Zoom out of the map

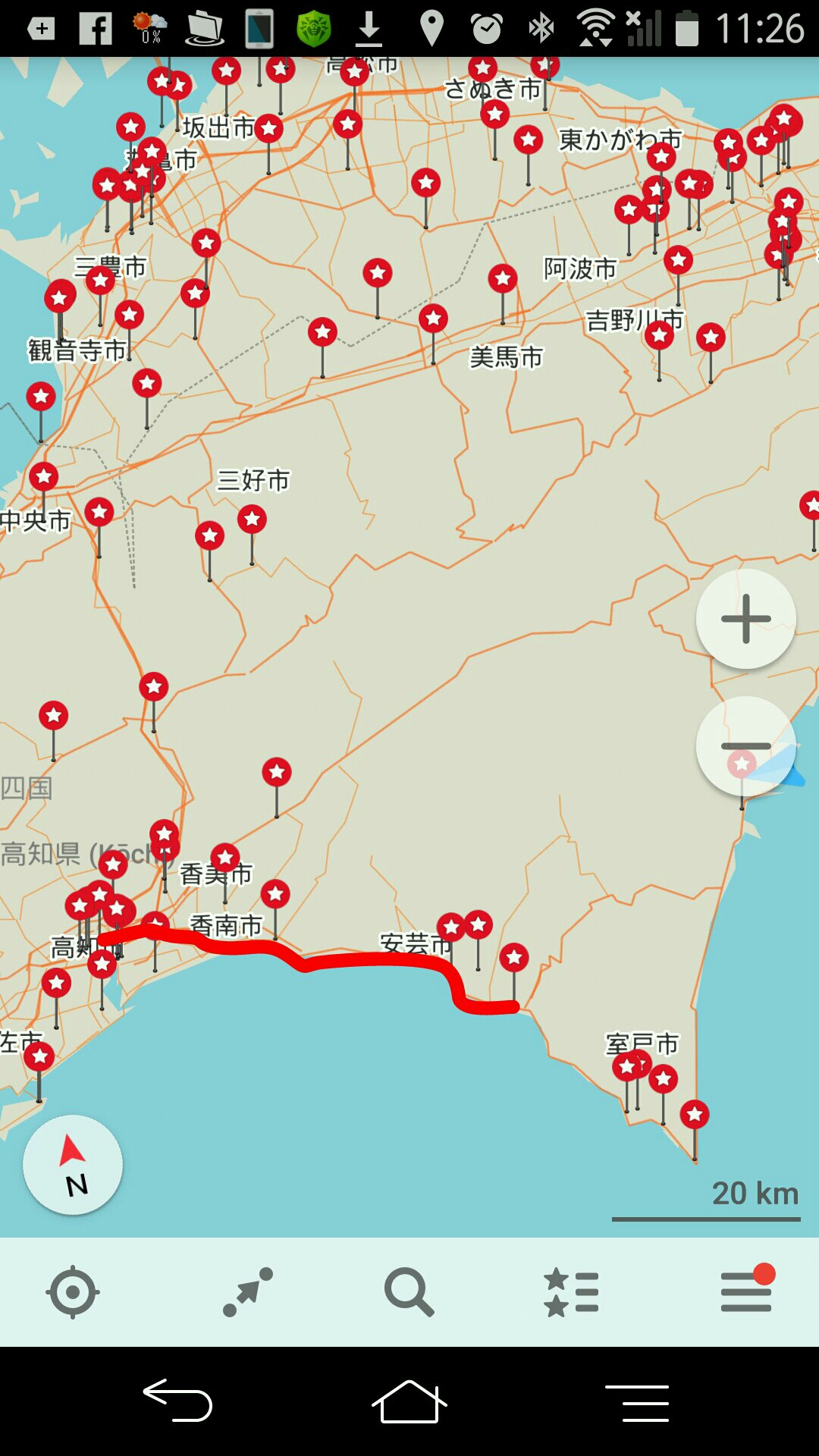tap(745, 746)
